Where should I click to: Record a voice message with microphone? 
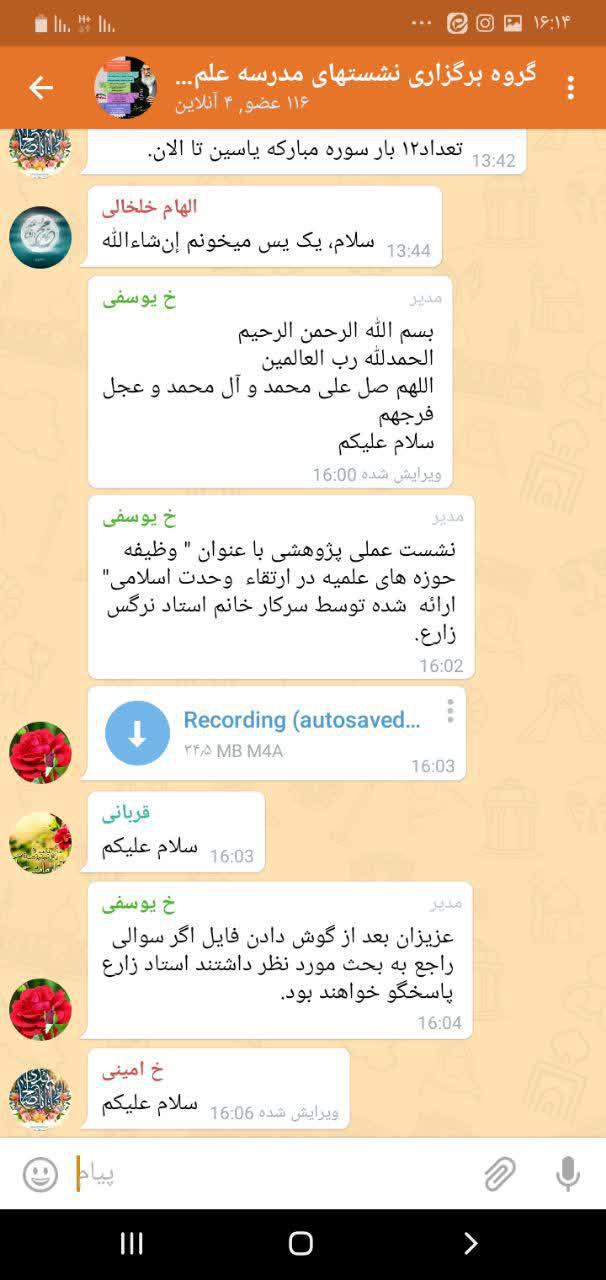567,1173
